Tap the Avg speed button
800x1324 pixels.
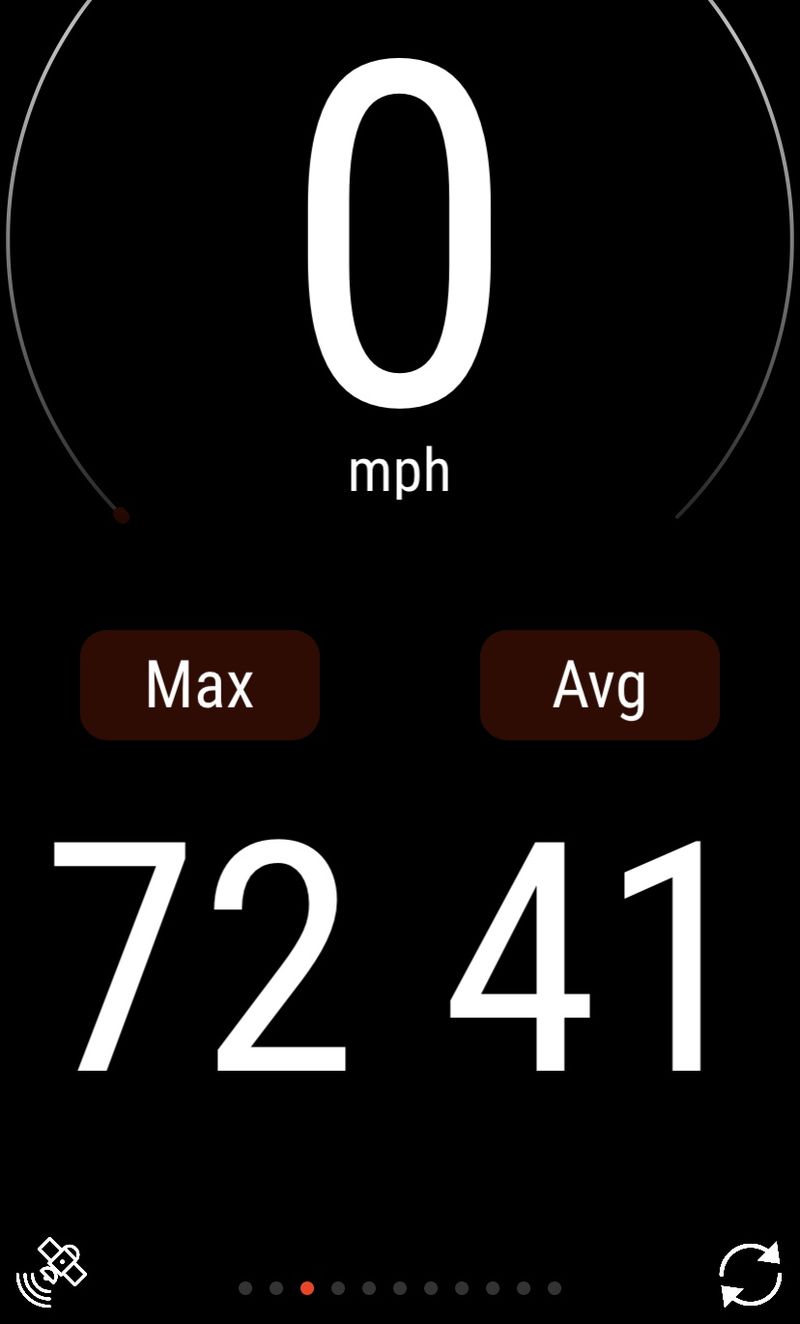pyautogui.click(x=600, y=685)
